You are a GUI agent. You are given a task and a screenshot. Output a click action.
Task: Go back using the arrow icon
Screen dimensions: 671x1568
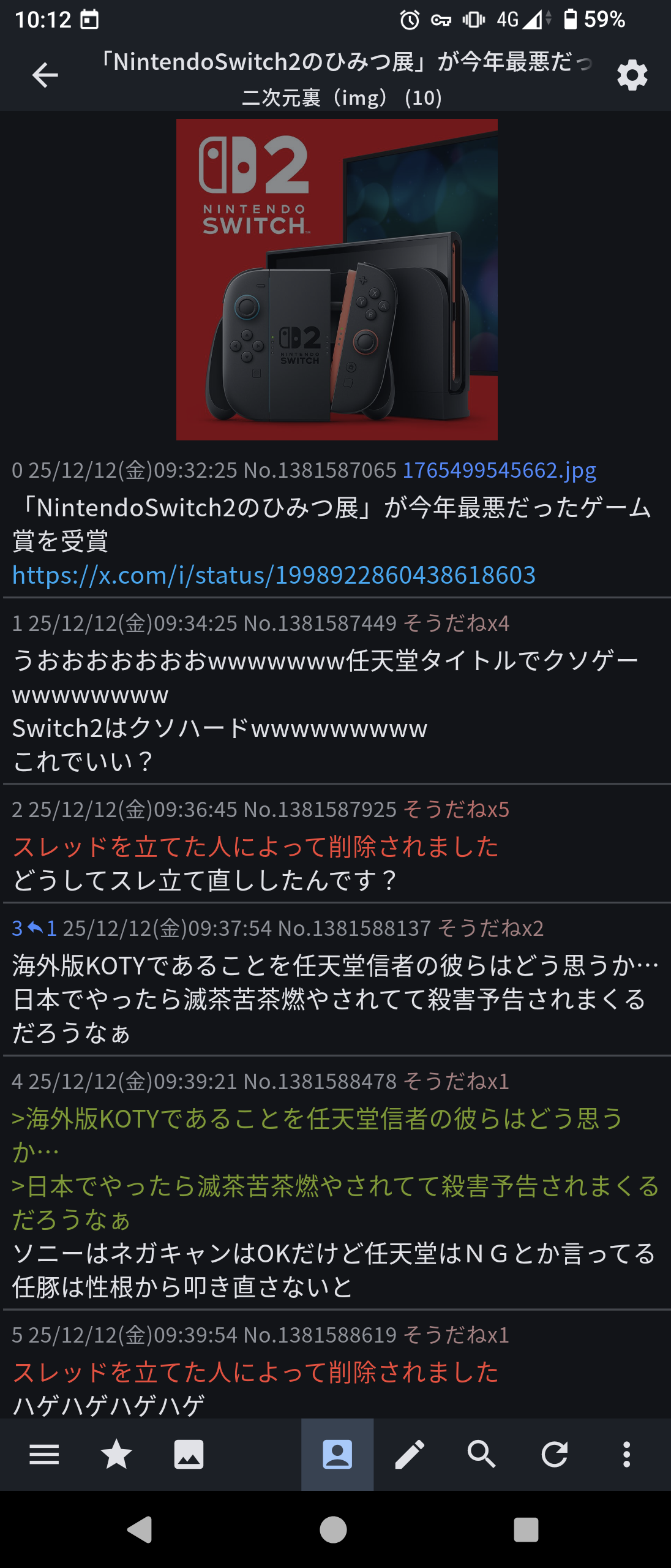(45, 75)
